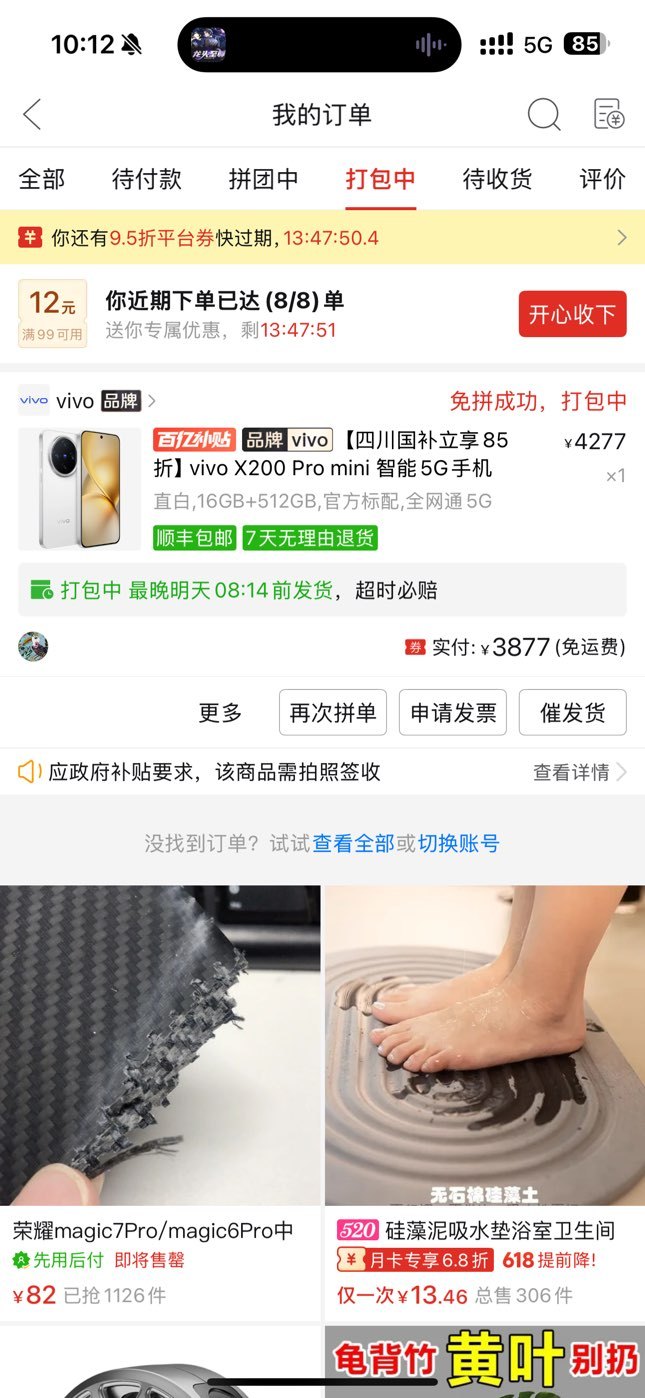Tap the 查看全部 link
Screen dimensions: 645x1398
coord(354,843)
